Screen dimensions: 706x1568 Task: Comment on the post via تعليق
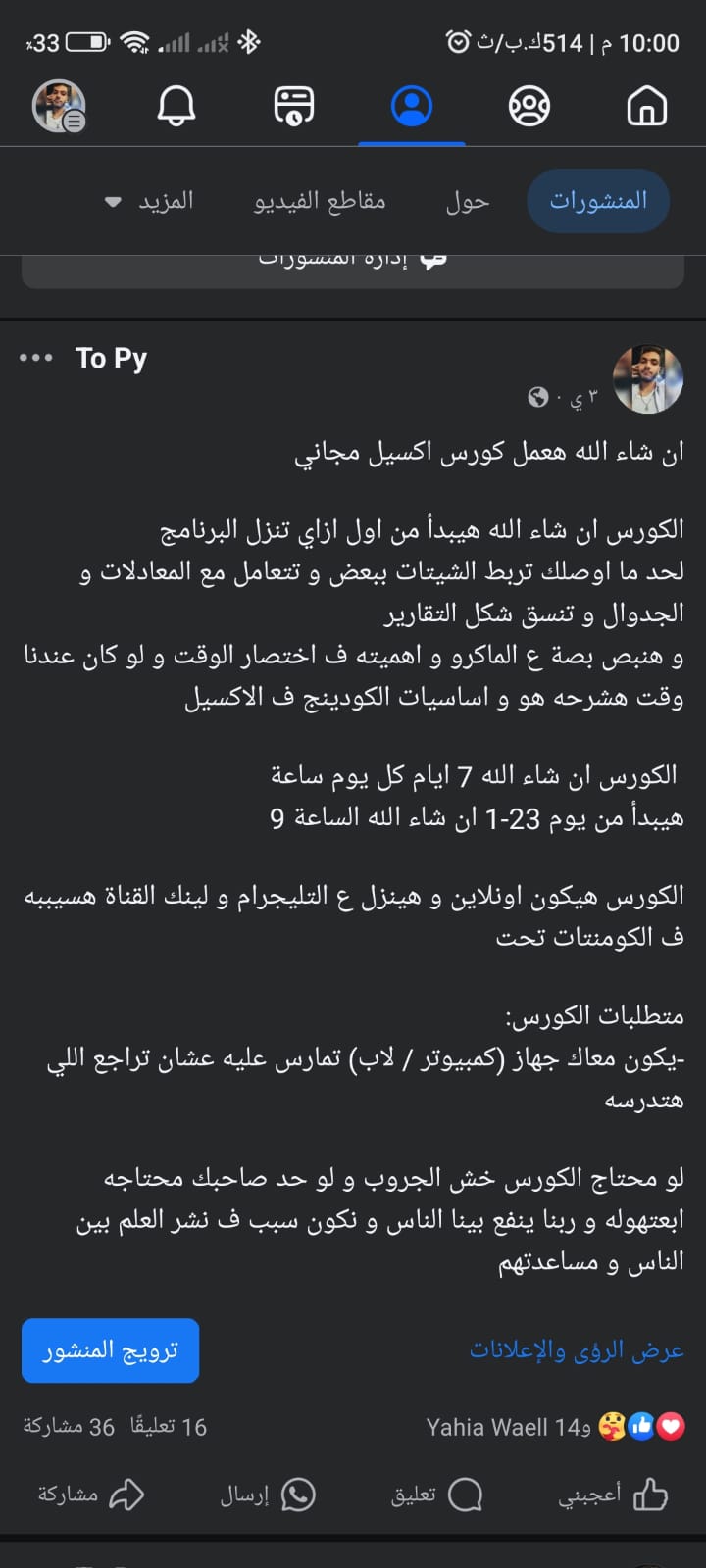pyautogui.click(x=436, y=1494)
